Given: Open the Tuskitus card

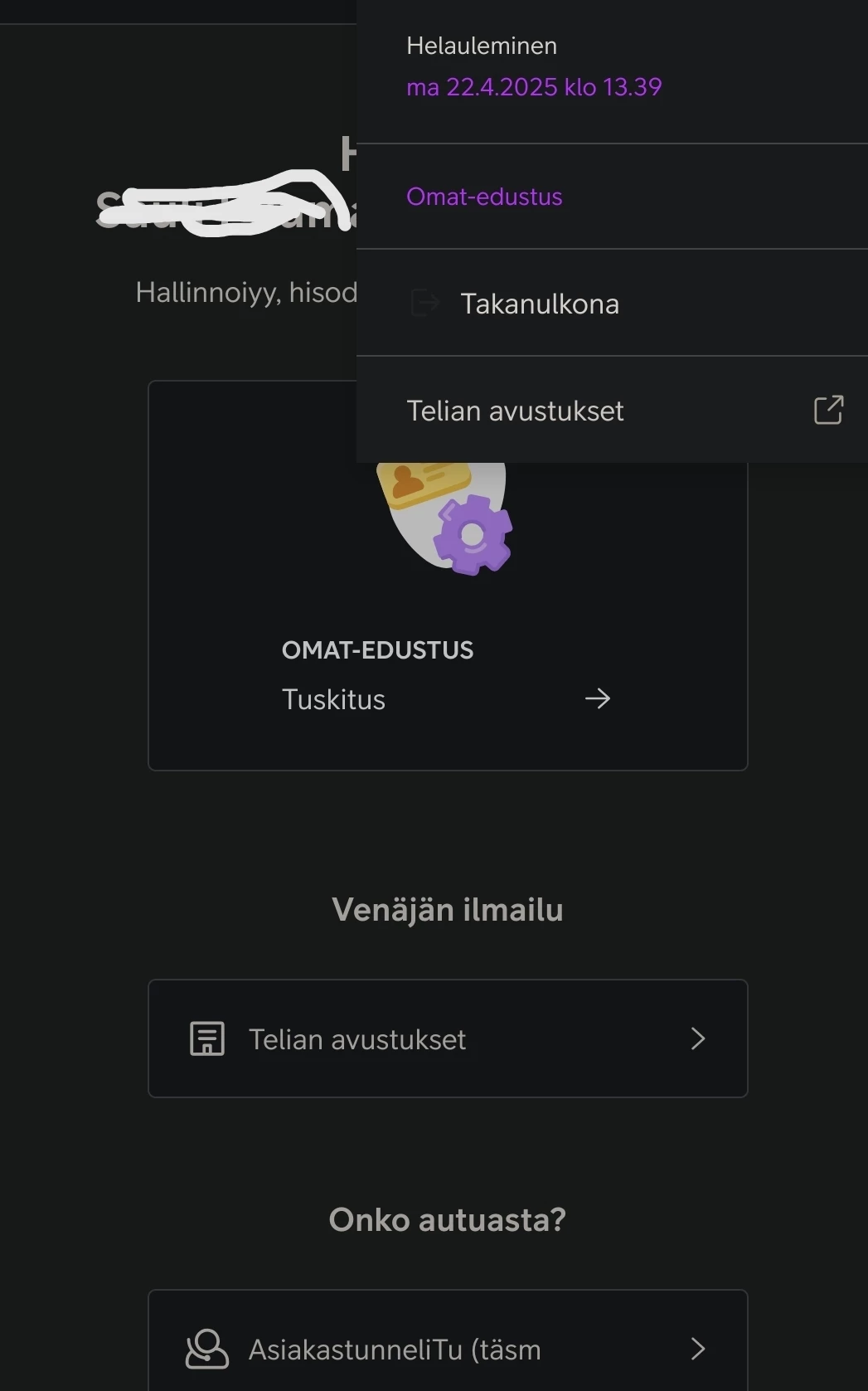Looking at the screenshot, I should pos(447,698).
